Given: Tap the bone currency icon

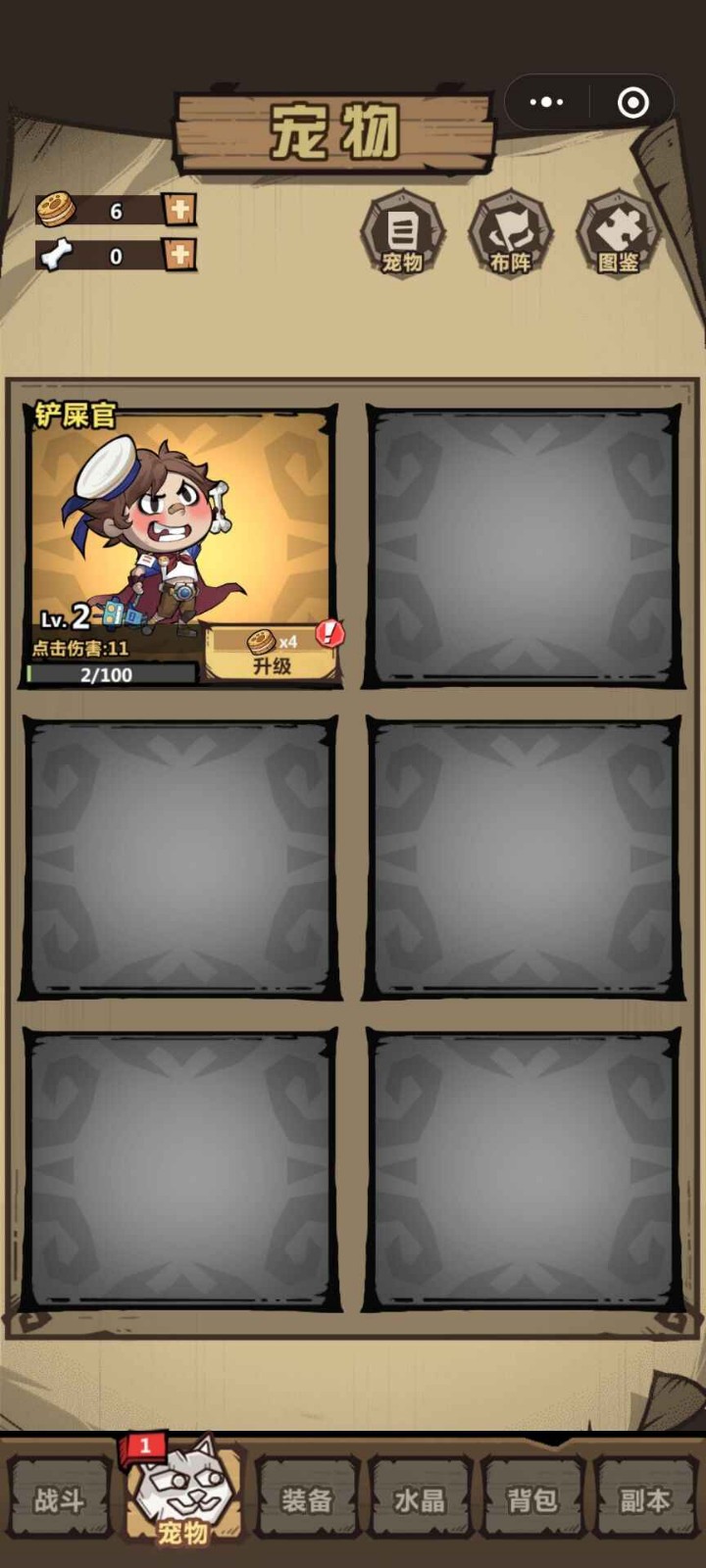Looking at the screenshot, I should (x=53, y=257).
